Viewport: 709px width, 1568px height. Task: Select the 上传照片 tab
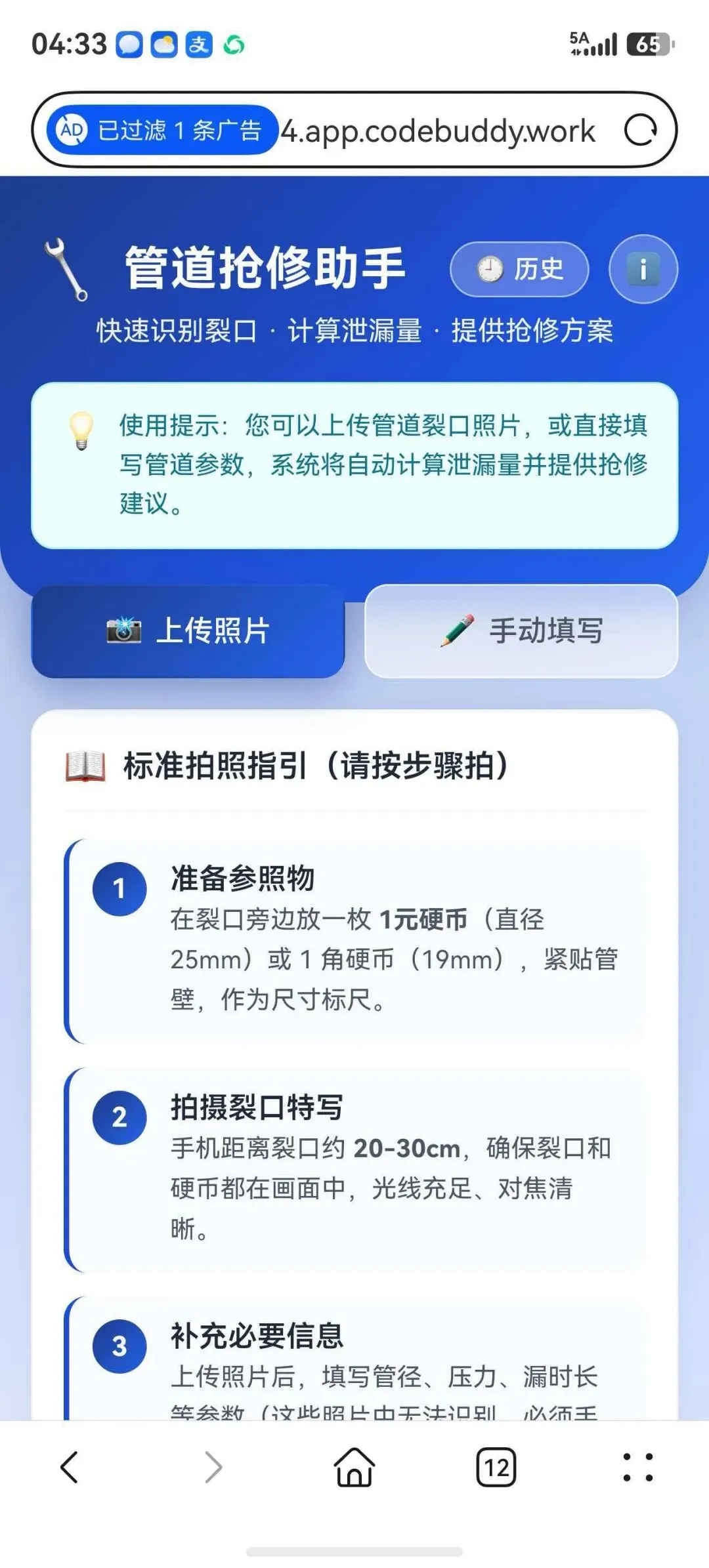tap(188, 631)
